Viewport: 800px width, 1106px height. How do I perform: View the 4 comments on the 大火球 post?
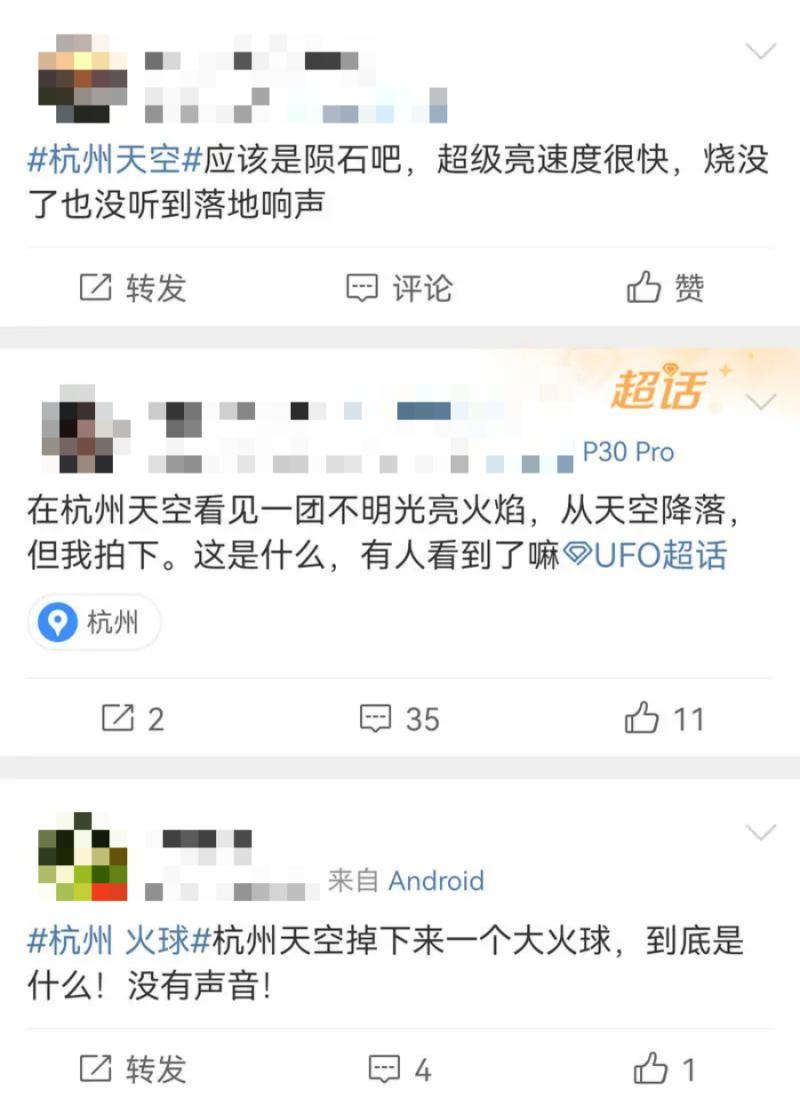[x=399, y=1069]
